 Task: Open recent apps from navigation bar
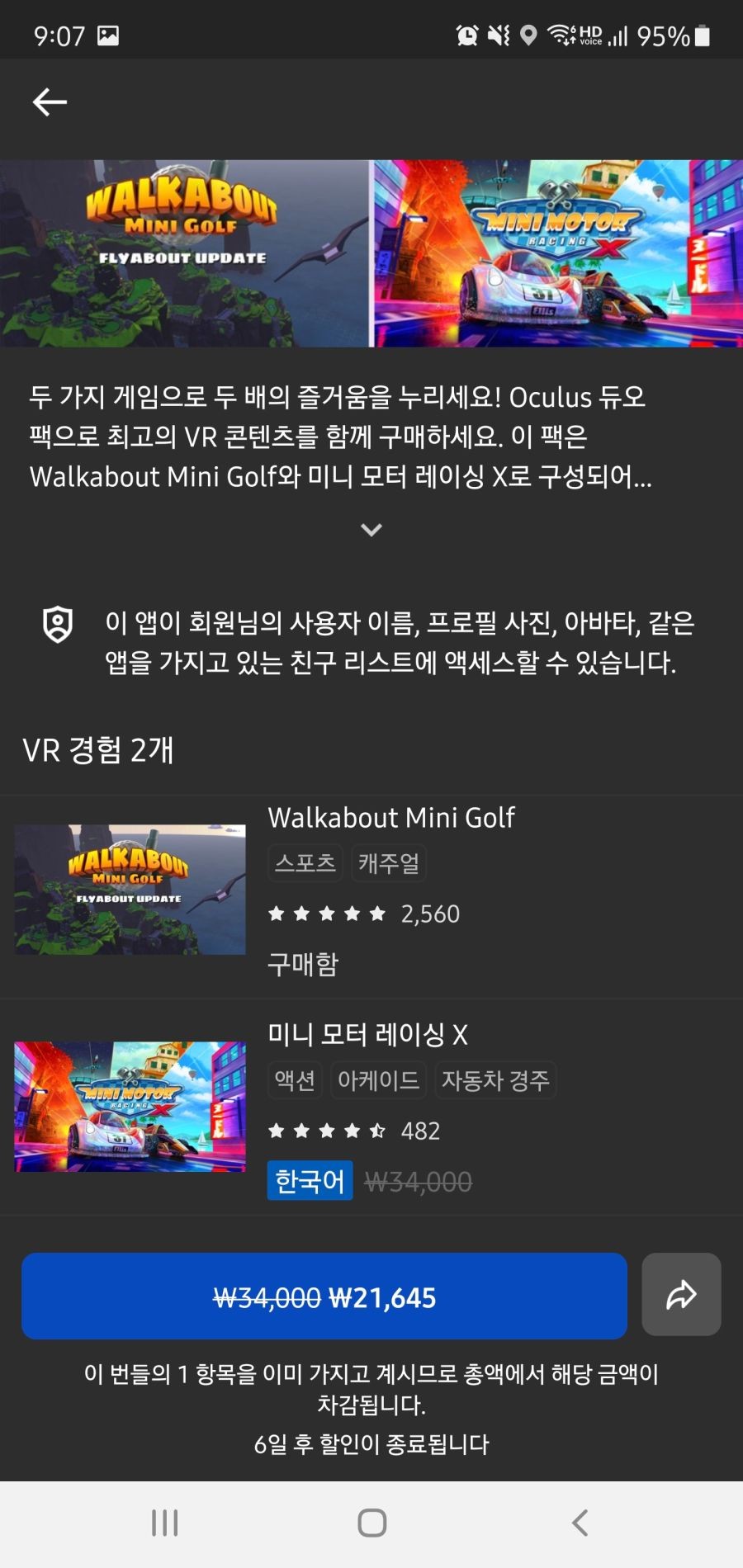(165, 1523)
